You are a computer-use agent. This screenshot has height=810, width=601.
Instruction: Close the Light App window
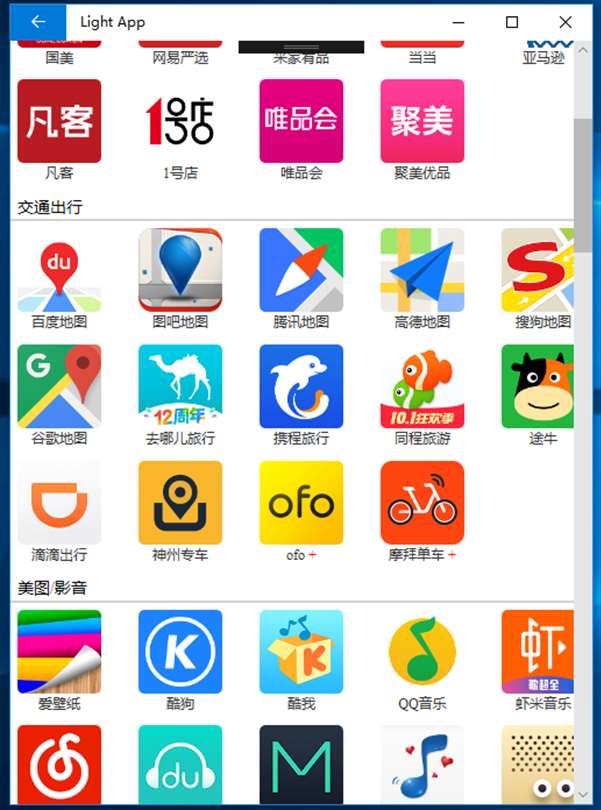point(566,22)
